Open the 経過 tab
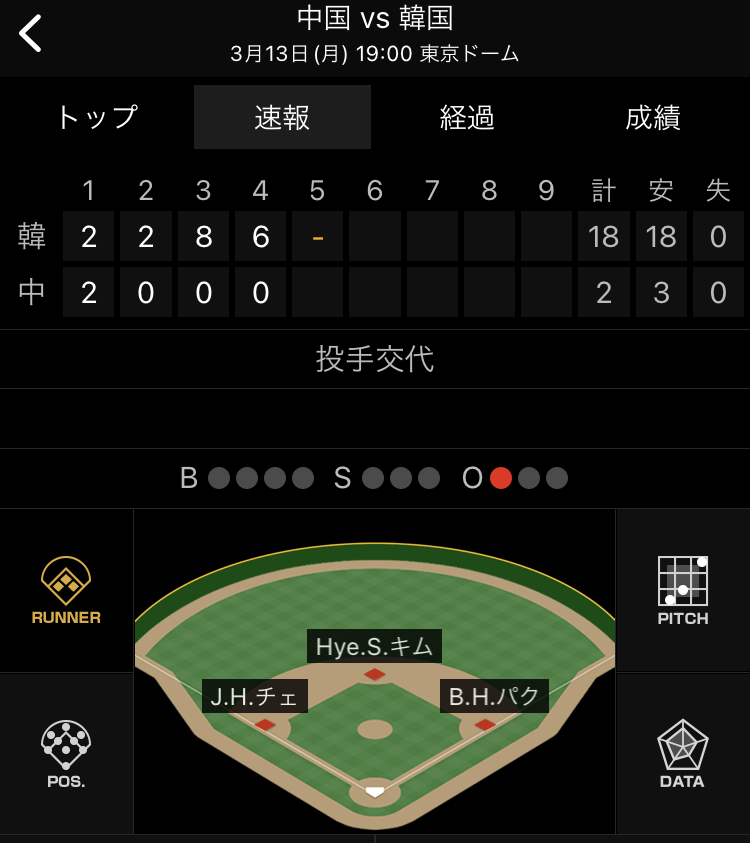Viewport: 750px width, 843px height. coord(467,117)
